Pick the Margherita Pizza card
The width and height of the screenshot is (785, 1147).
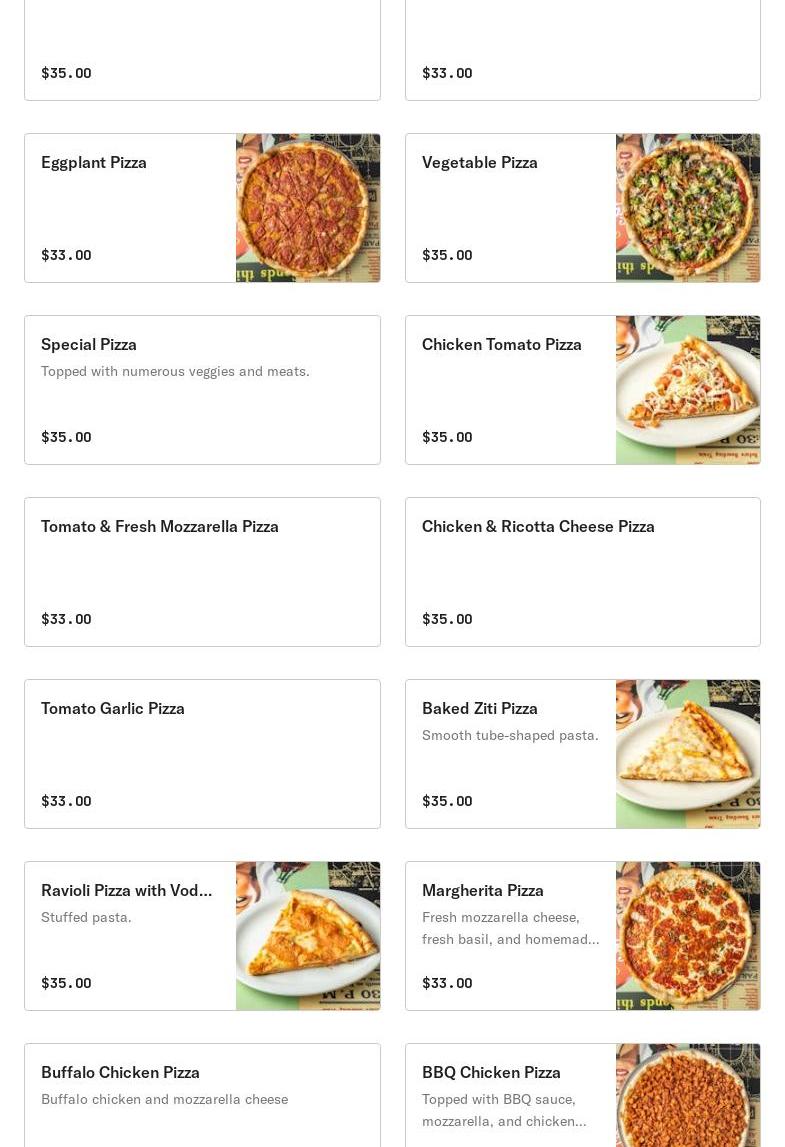point(582,936)
